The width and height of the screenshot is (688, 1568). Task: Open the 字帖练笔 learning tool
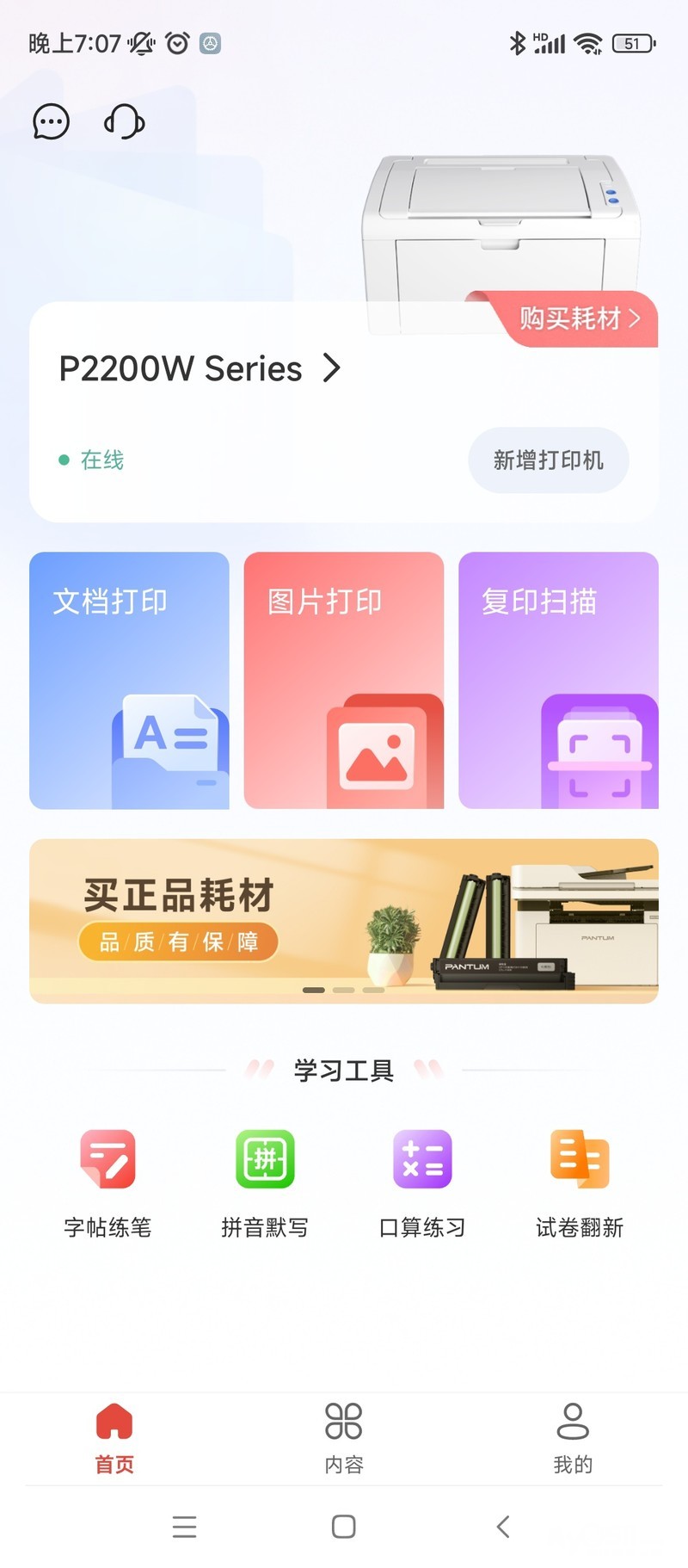(x=107, y=1181)
